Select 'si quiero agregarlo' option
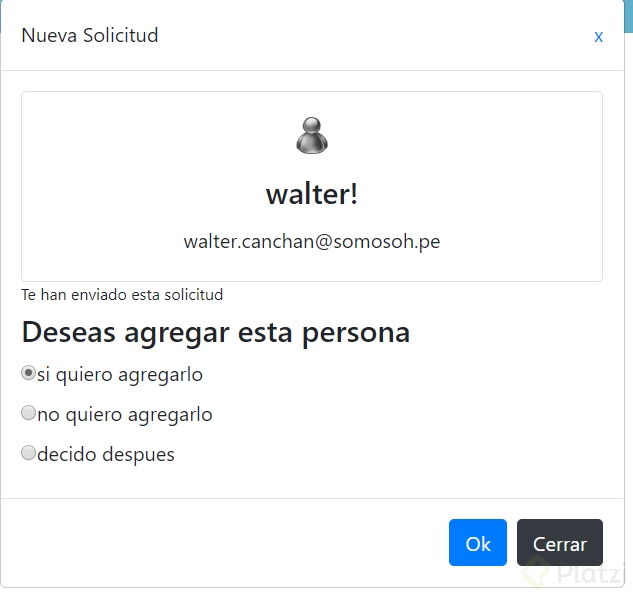 [x=29, y=373]
